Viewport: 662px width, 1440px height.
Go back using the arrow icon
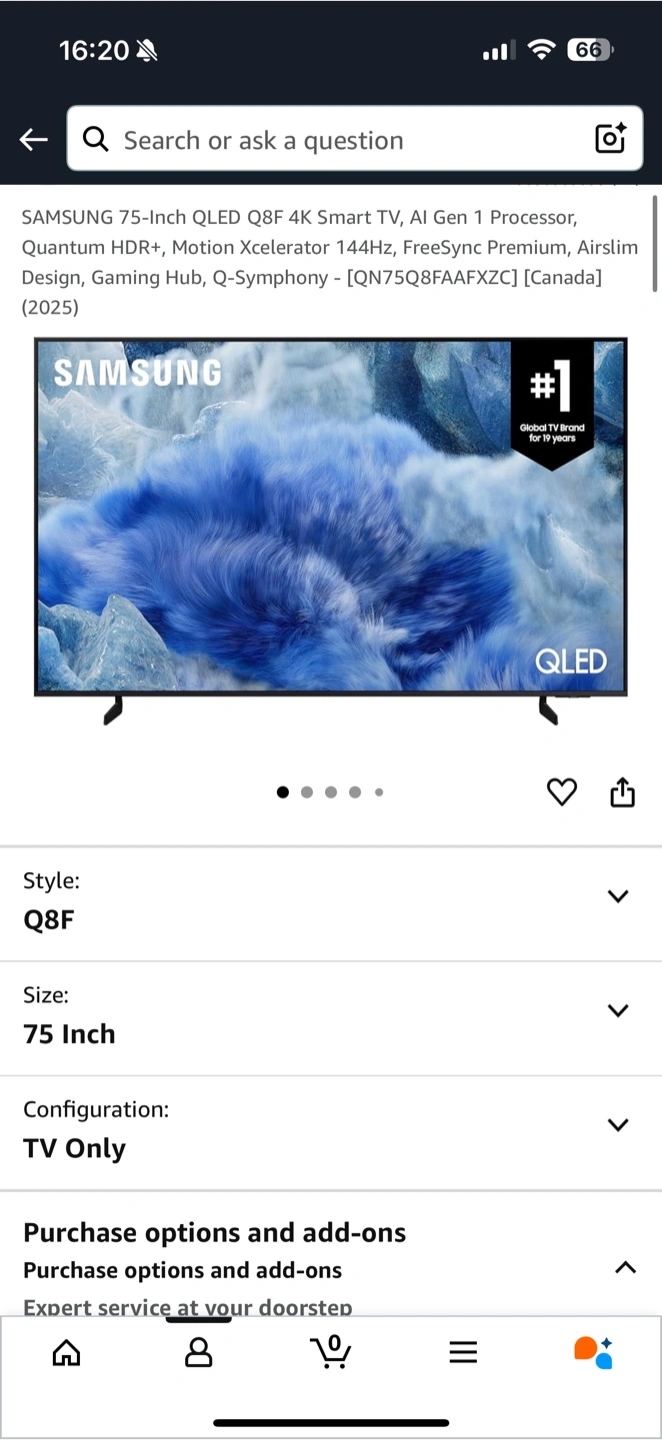click(x=34, y=140)
